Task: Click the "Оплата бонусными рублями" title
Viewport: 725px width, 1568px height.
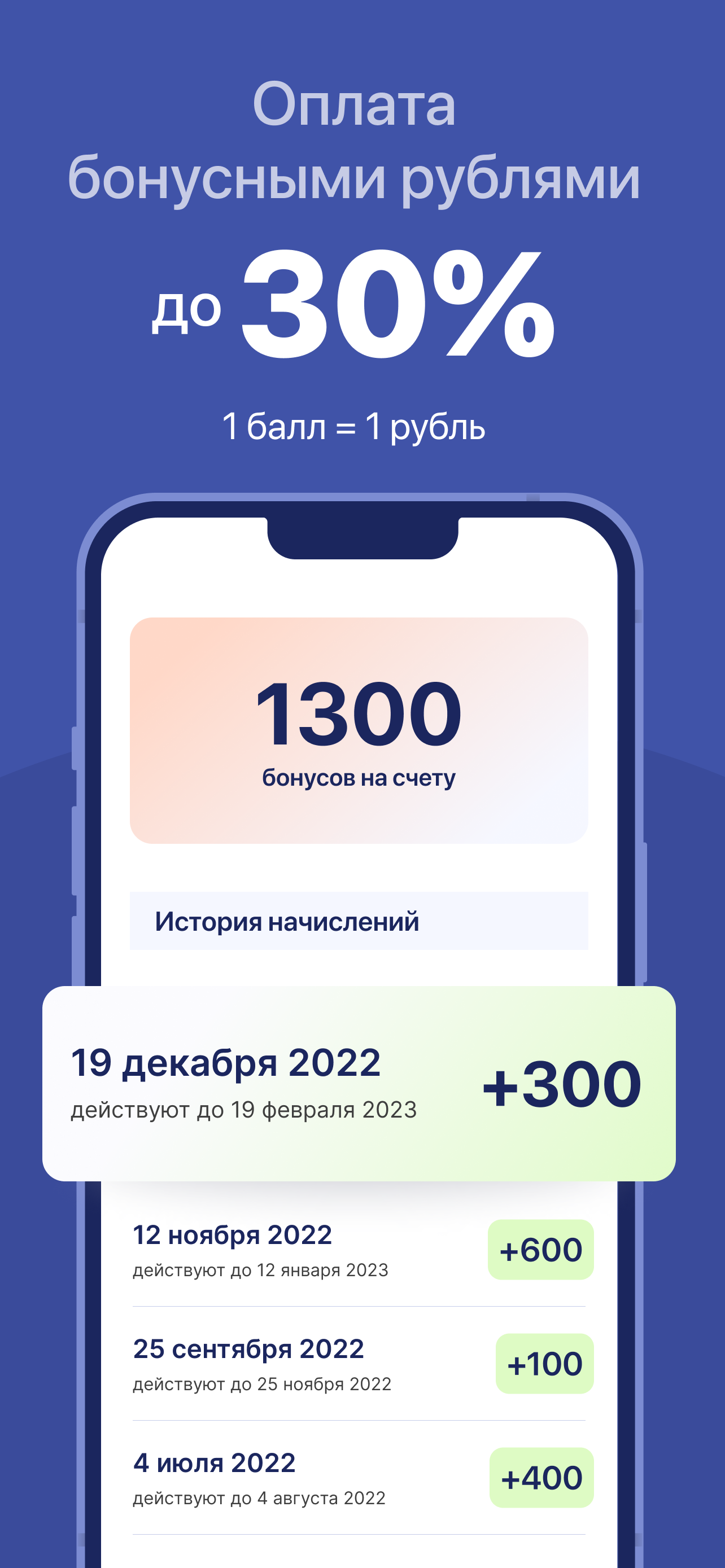Action: click(x=358, y=143)
